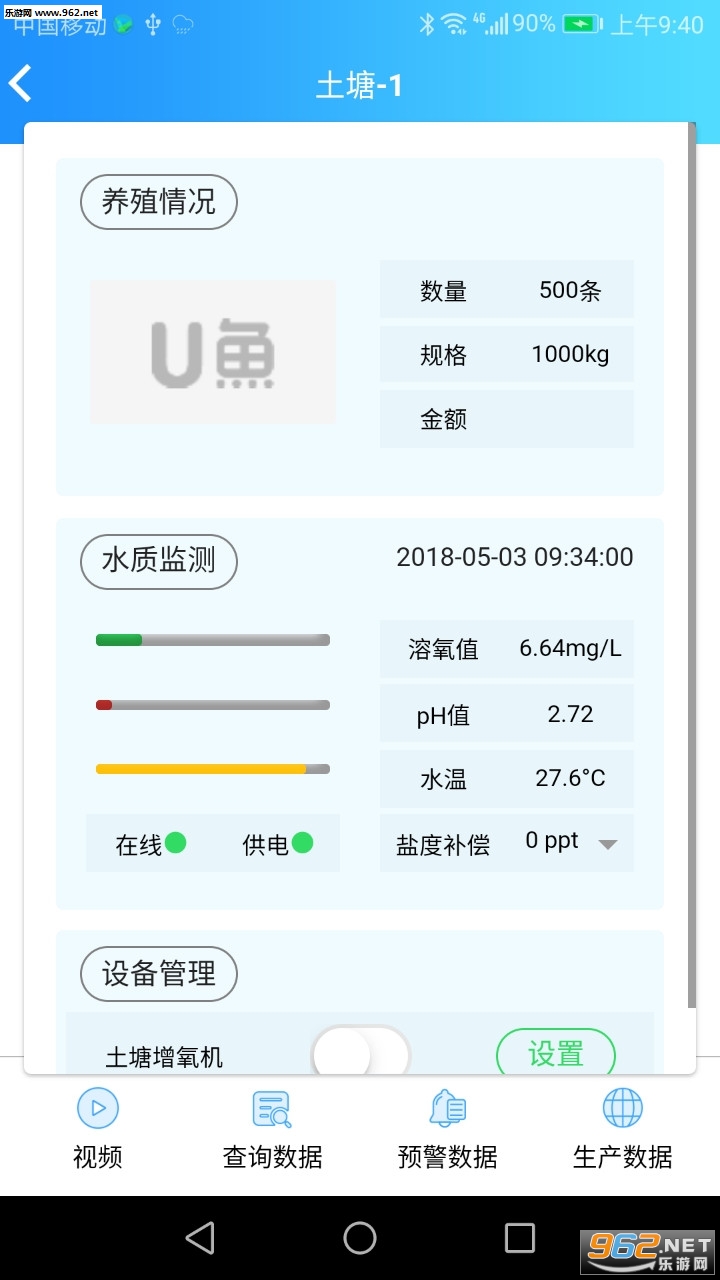Open the 视频 video section
The height and width of the screenshot is (1280, 720).
tap(98, 1130)
